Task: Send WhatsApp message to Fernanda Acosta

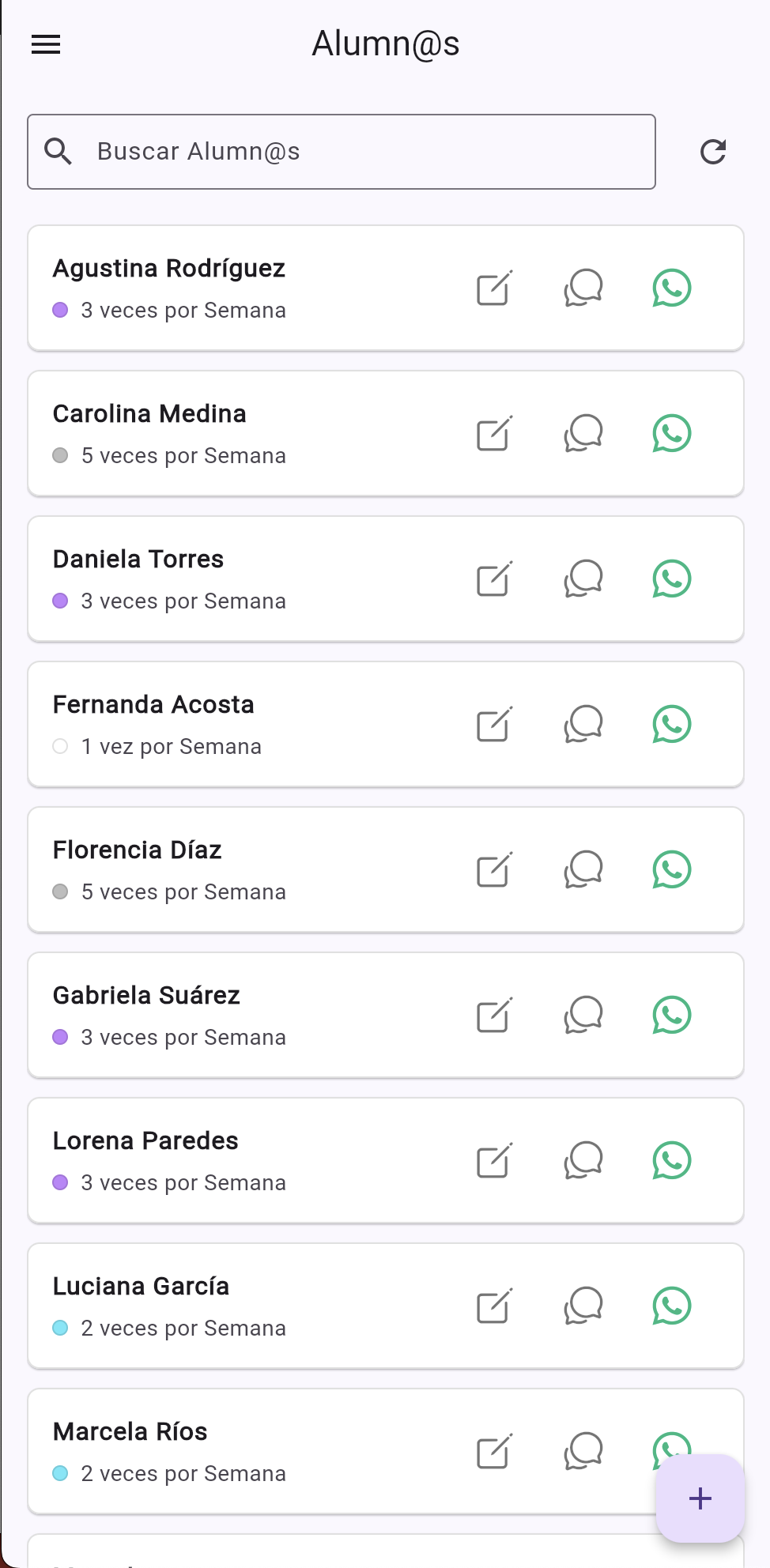Action: click(671, 724)
